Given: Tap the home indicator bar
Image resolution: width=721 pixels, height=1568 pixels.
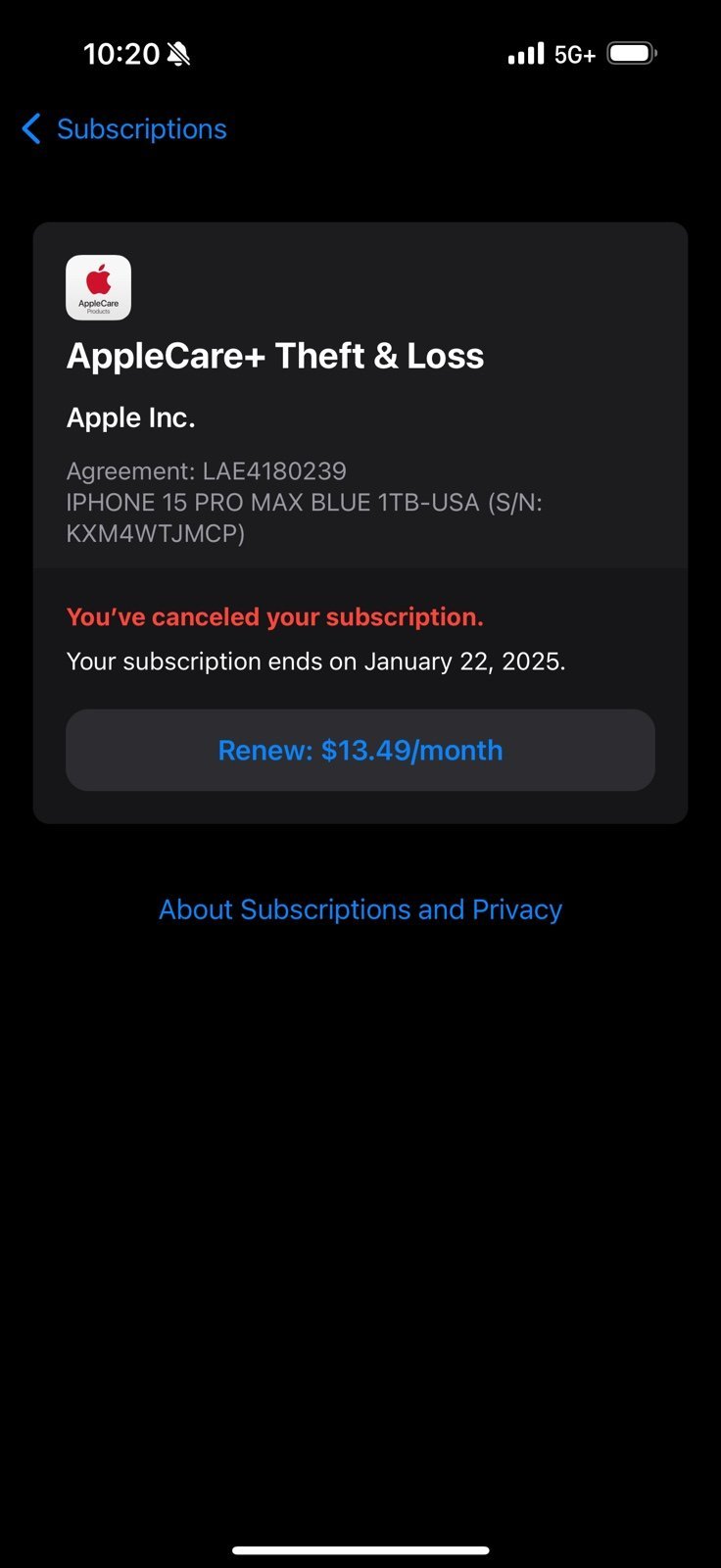Looking at the screenshot, I should tap(360, 1550).
